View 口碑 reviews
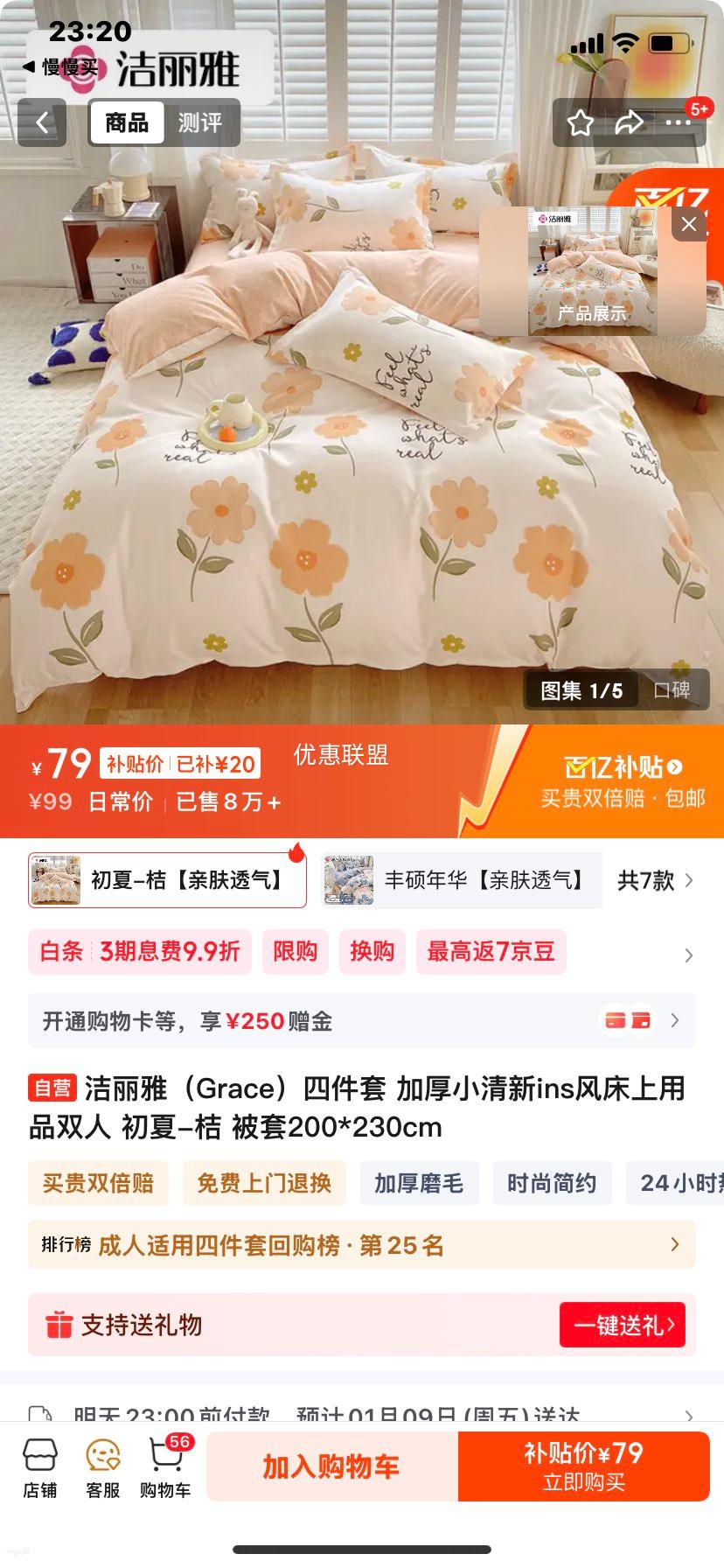Viewport: 724px width, 1568px height. point(673,690)
